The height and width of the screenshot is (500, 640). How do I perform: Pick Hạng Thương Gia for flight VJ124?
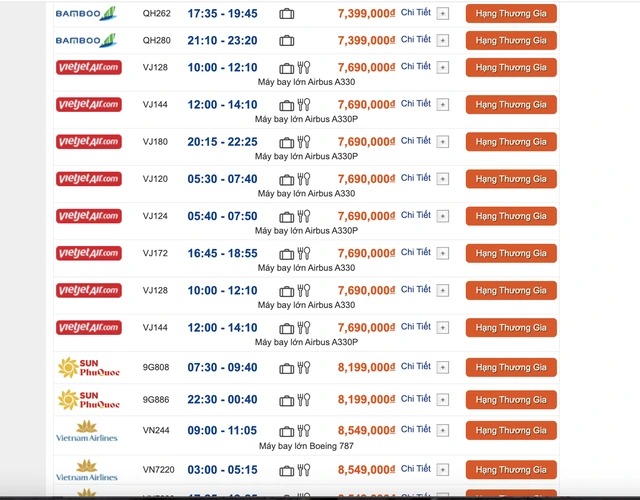click(x=510, y=216)
